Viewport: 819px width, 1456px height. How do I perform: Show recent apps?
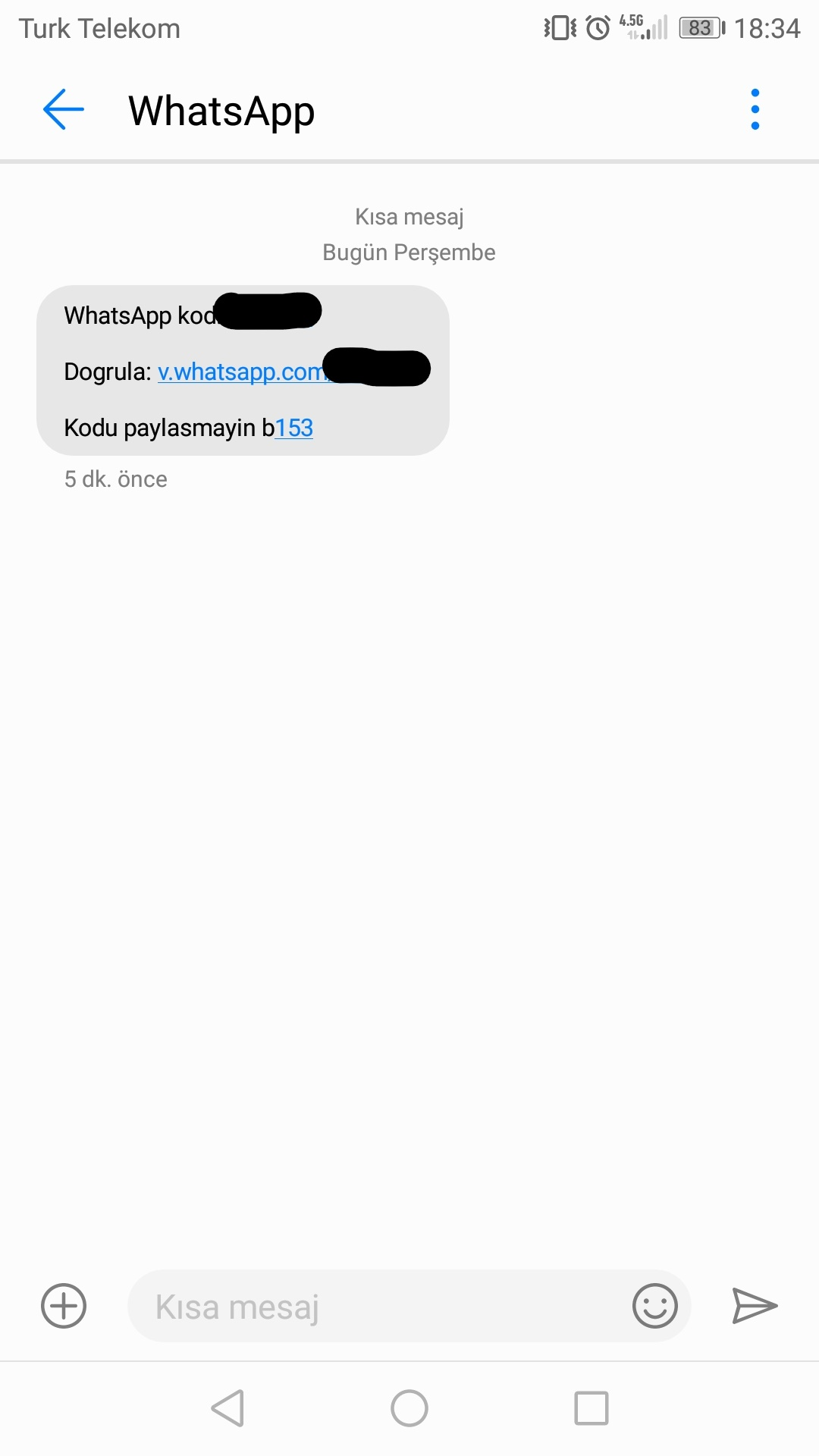point(591,1409)
